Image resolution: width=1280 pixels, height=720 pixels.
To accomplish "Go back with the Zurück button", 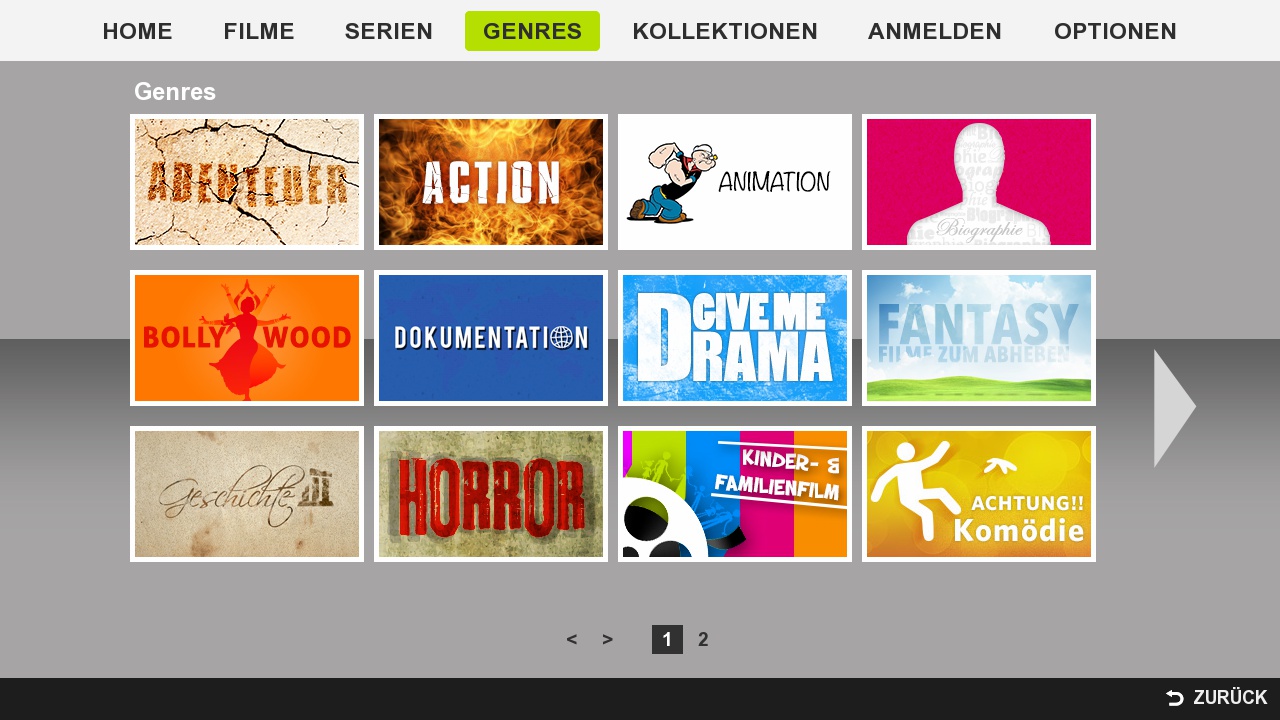I will click(1217, 698).
